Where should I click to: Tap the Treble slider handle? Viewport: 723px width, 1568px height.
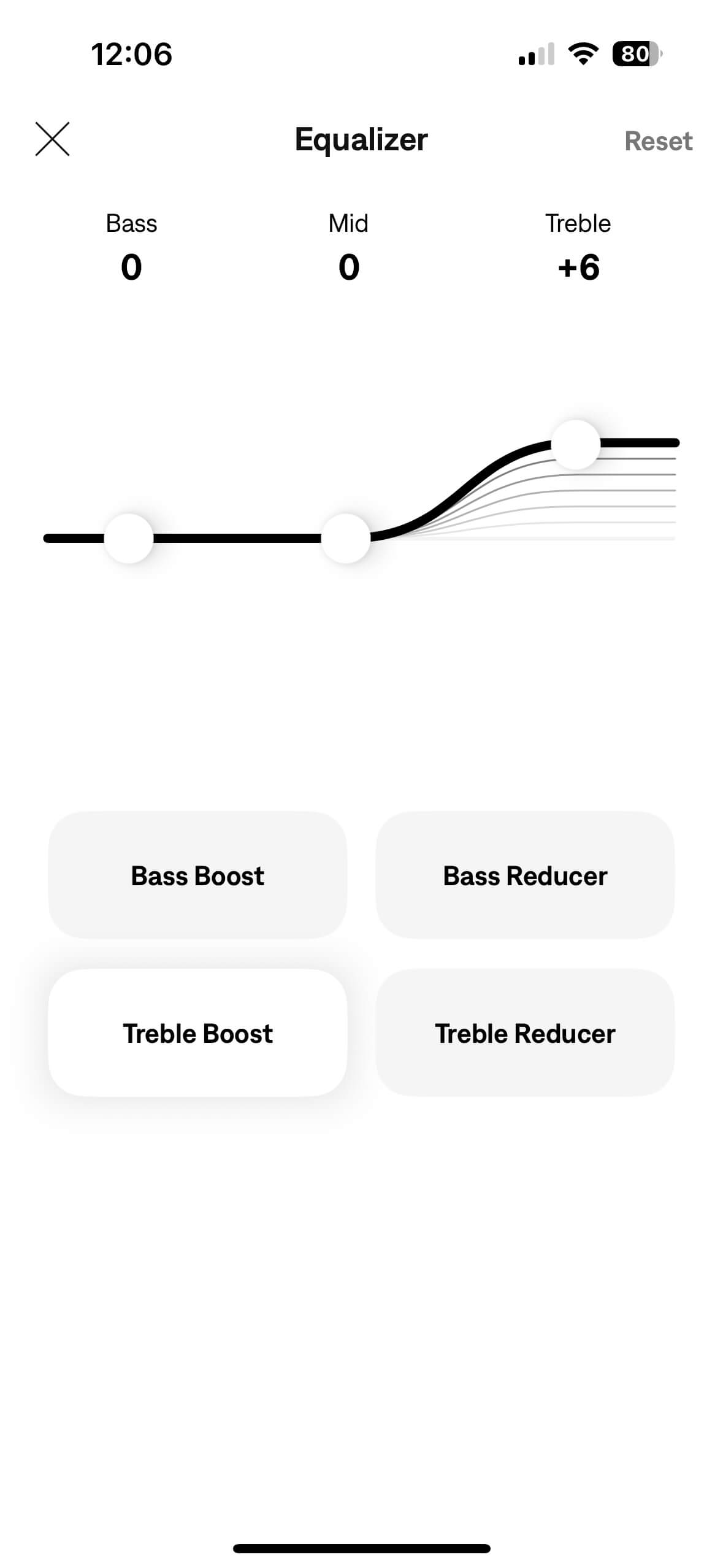tap(575, 444)
